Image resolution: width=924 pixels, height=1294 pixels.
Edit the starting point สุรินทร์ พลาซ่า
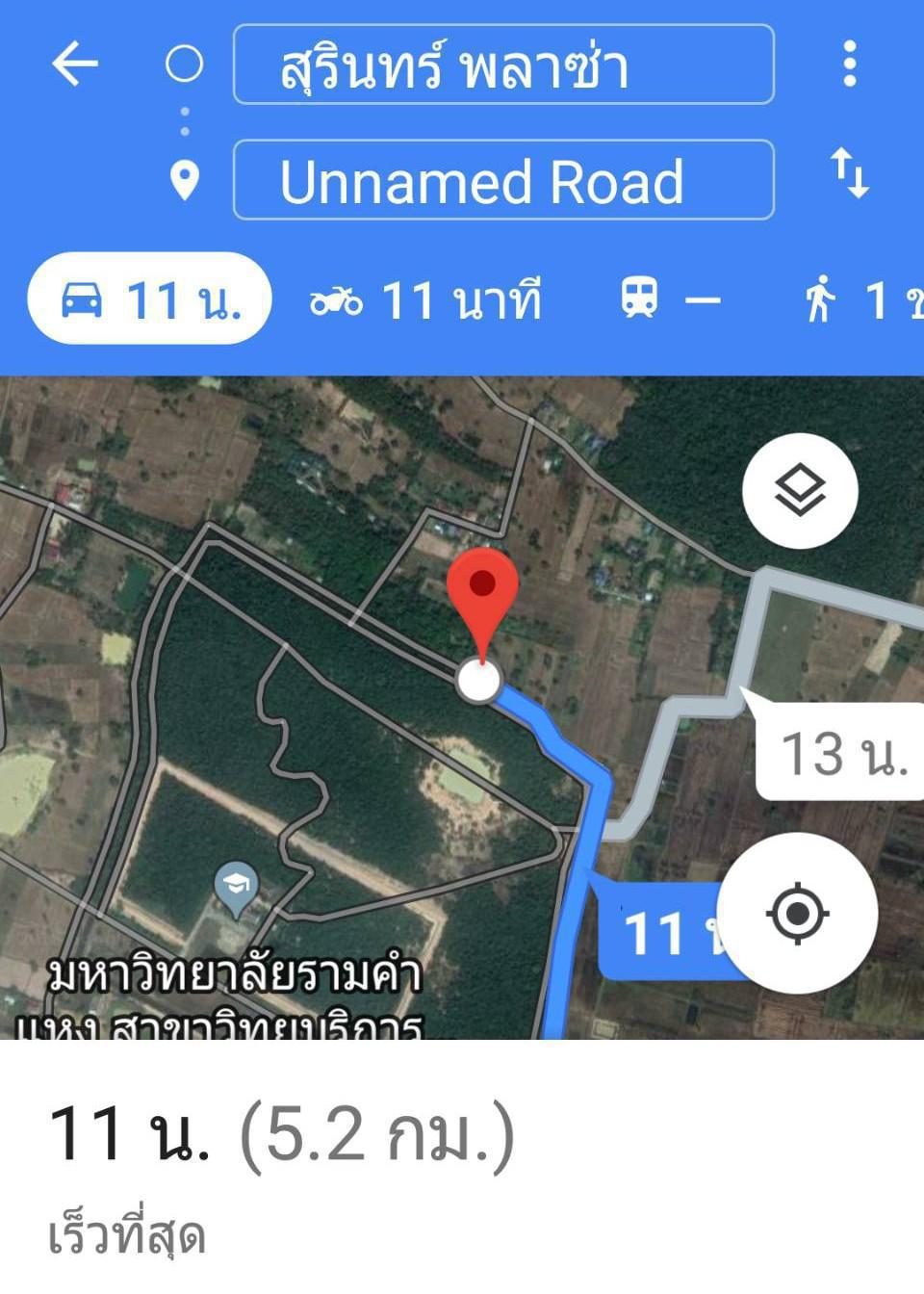(x=503, y=65)
